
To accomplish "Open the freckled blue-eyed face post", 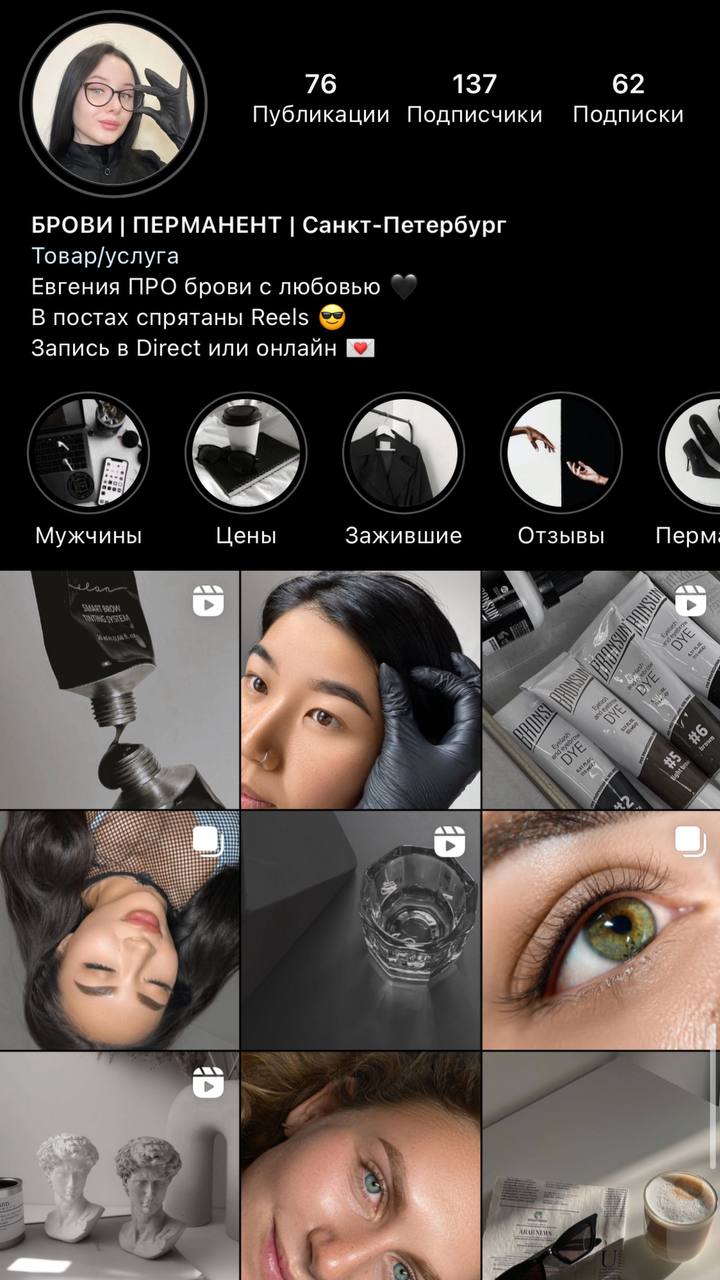I will [360, 1166].
